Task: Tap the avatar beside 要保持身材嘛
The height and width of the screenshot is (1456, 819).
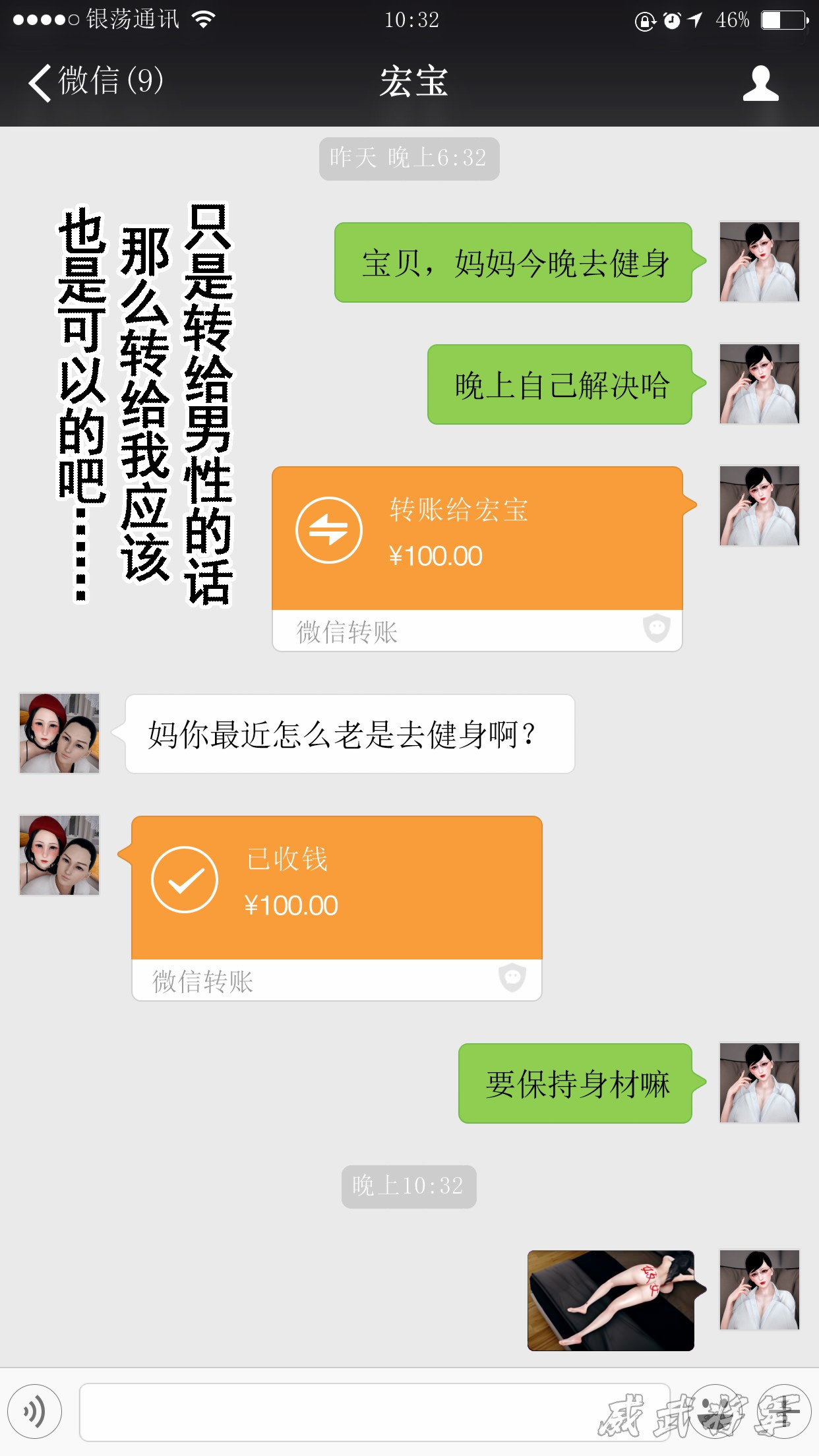Action: pyautogui.click(x=759, y=1083)
